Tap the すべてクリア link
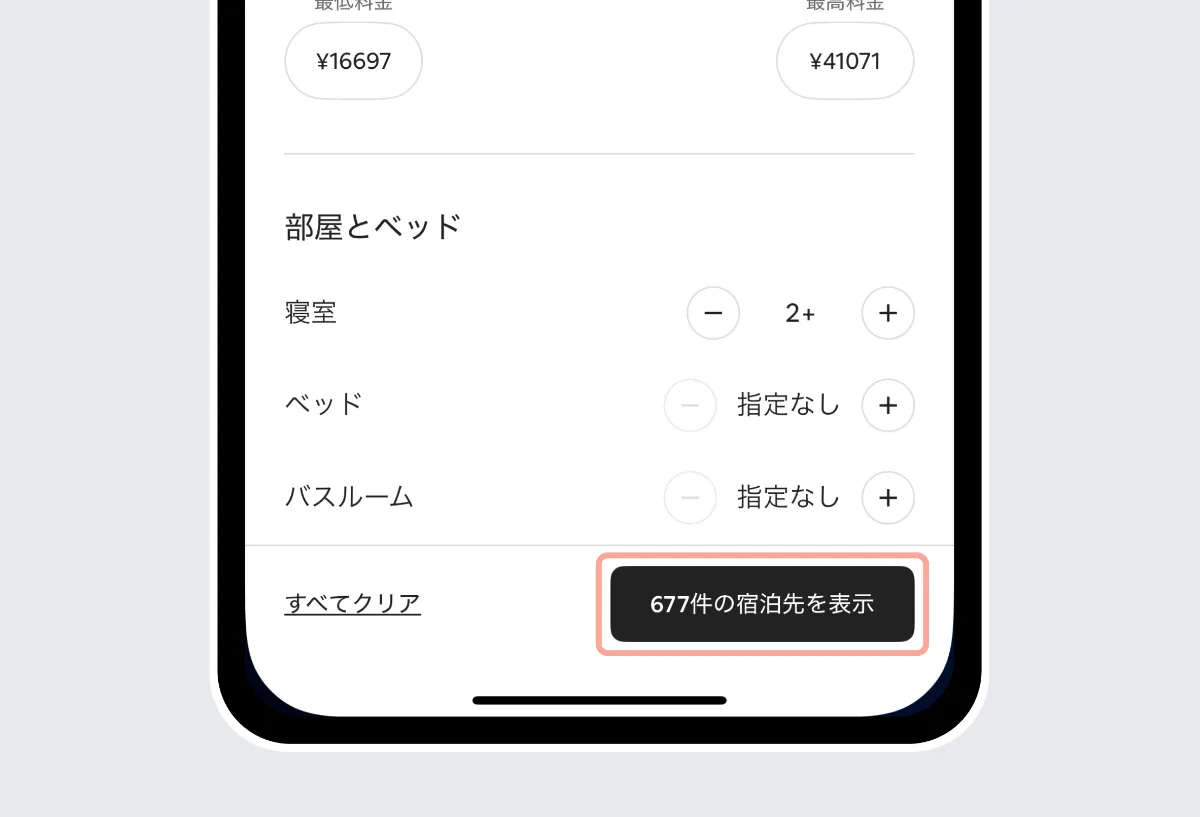Viewport: 1200px width, 817px height. pos(353,604)
